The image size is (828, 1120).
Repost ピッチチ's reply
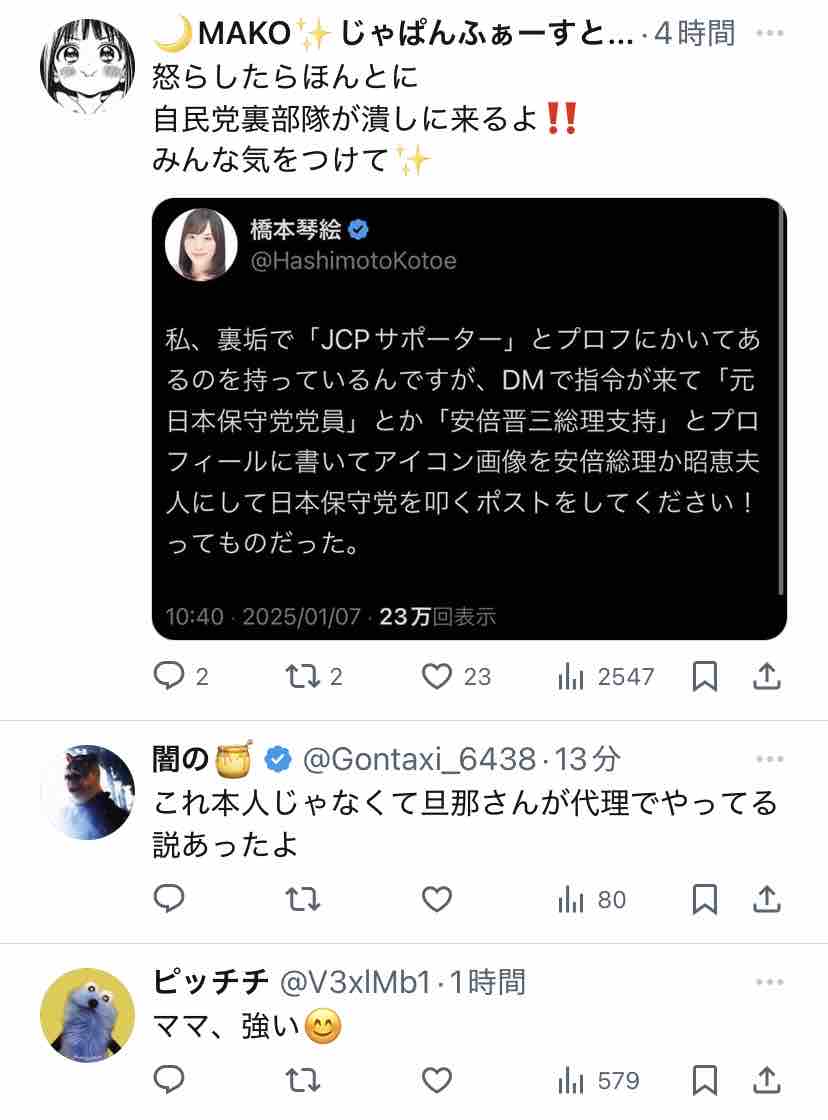coord(302,1080)
